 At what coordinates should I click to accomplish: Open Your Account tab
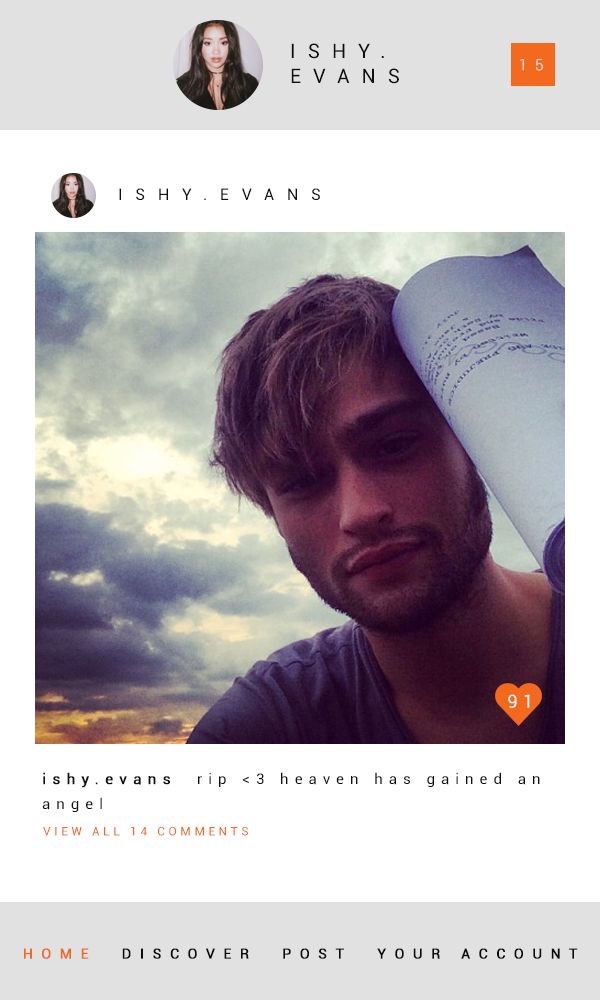tap(478, 953)
